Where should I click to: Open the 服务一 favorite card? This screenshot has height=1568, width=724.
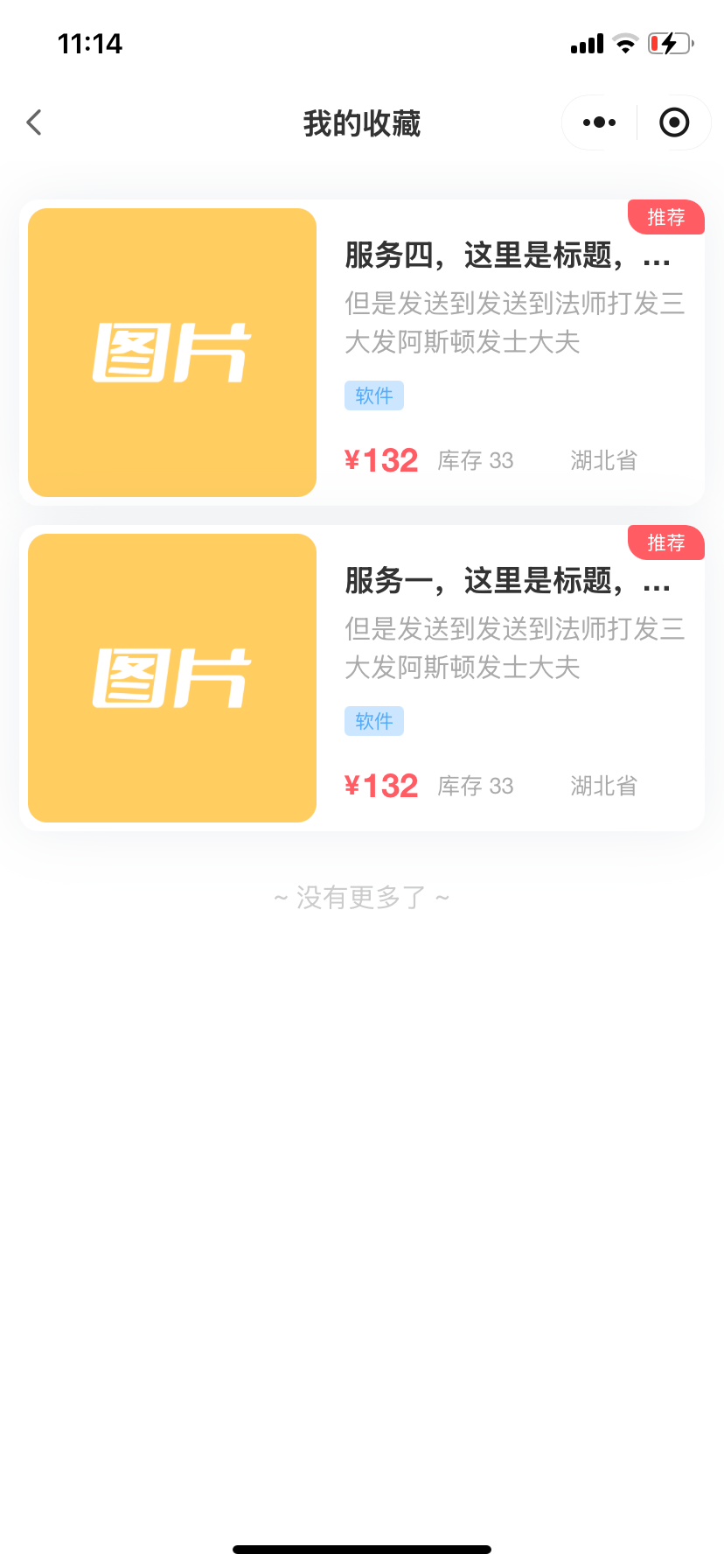(x=362, y=678)
